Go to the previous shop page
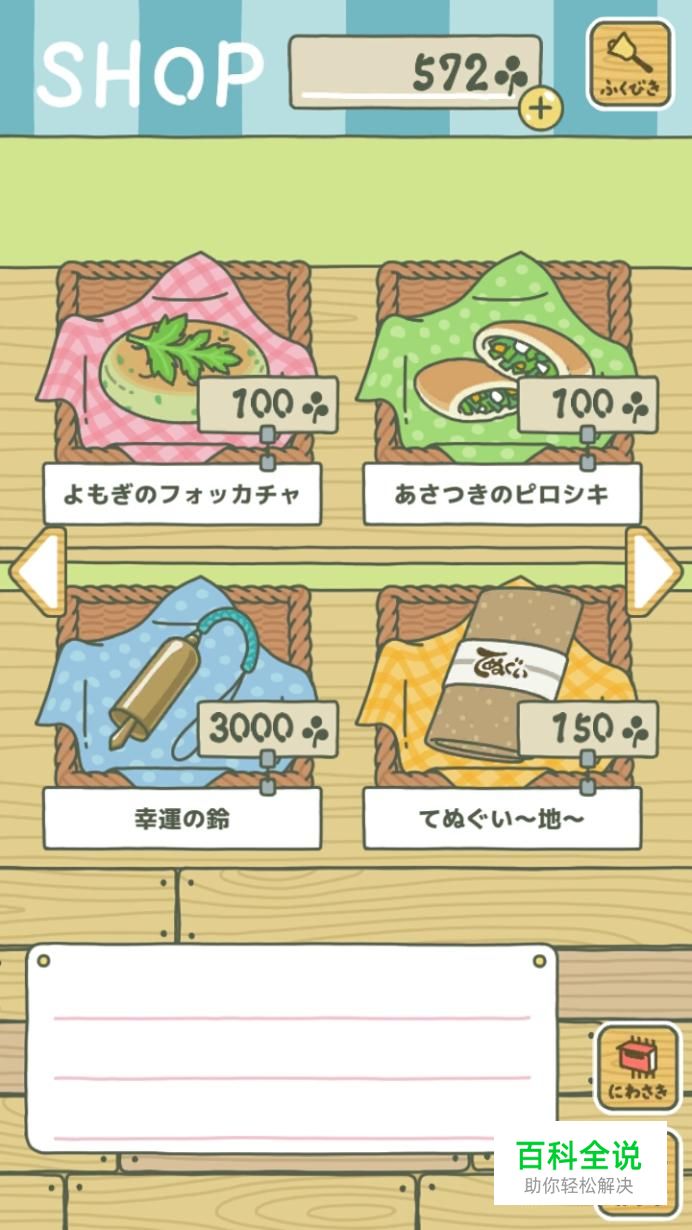Image resolution: width=692 pixels, height=1230 pixels. click(37, 570)
